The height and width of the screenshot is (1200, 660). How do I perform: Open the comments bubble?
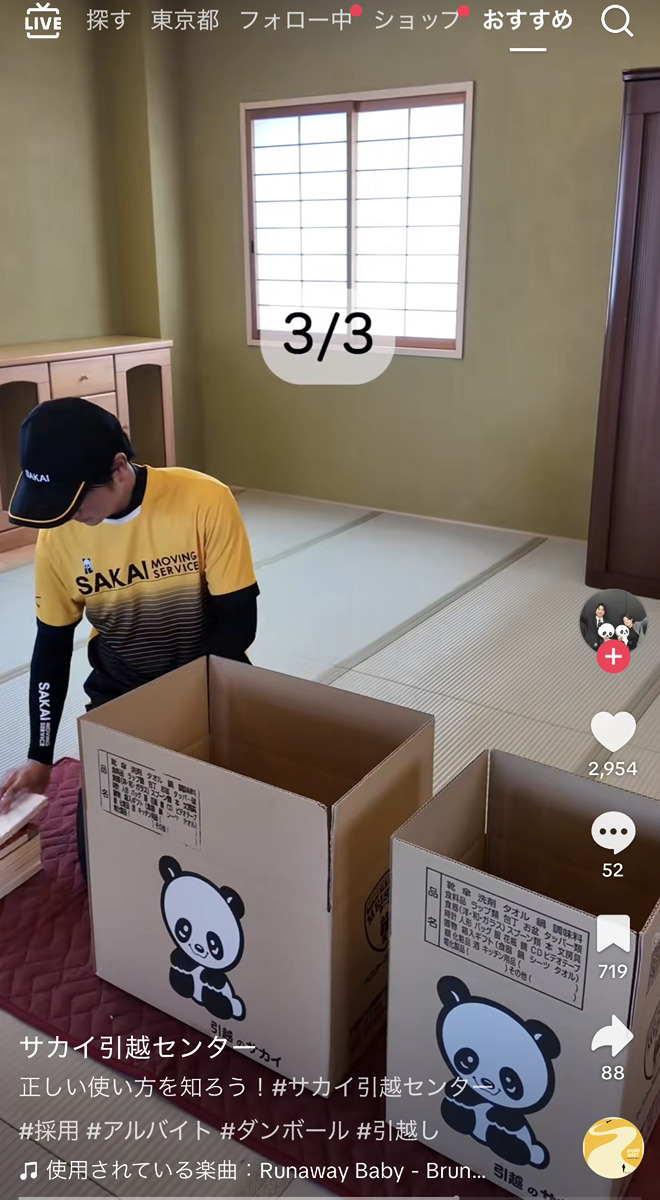[x=613, y=833]
